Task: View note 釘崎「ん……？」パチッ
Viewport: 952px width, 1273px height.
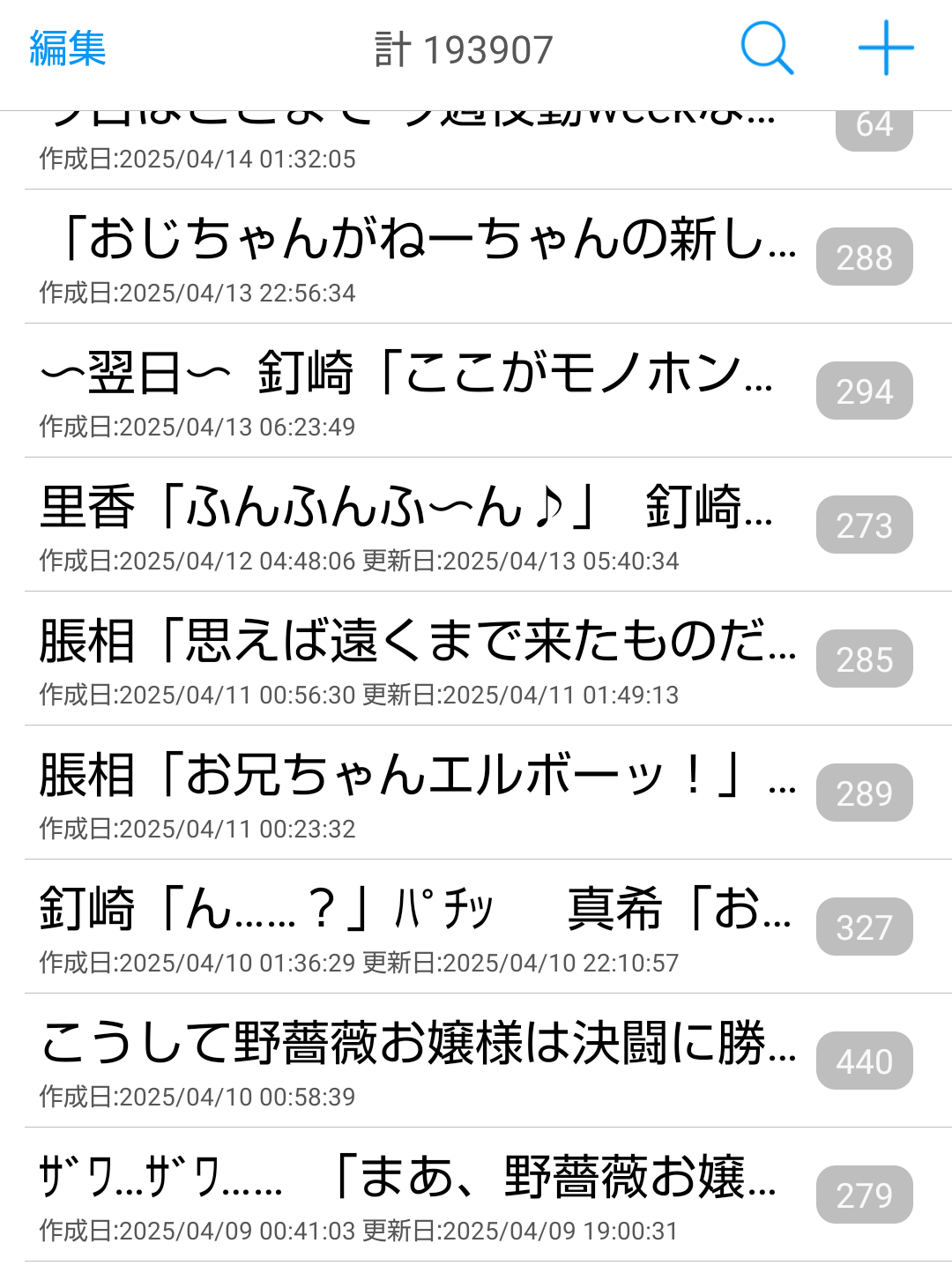Action: 414,927
